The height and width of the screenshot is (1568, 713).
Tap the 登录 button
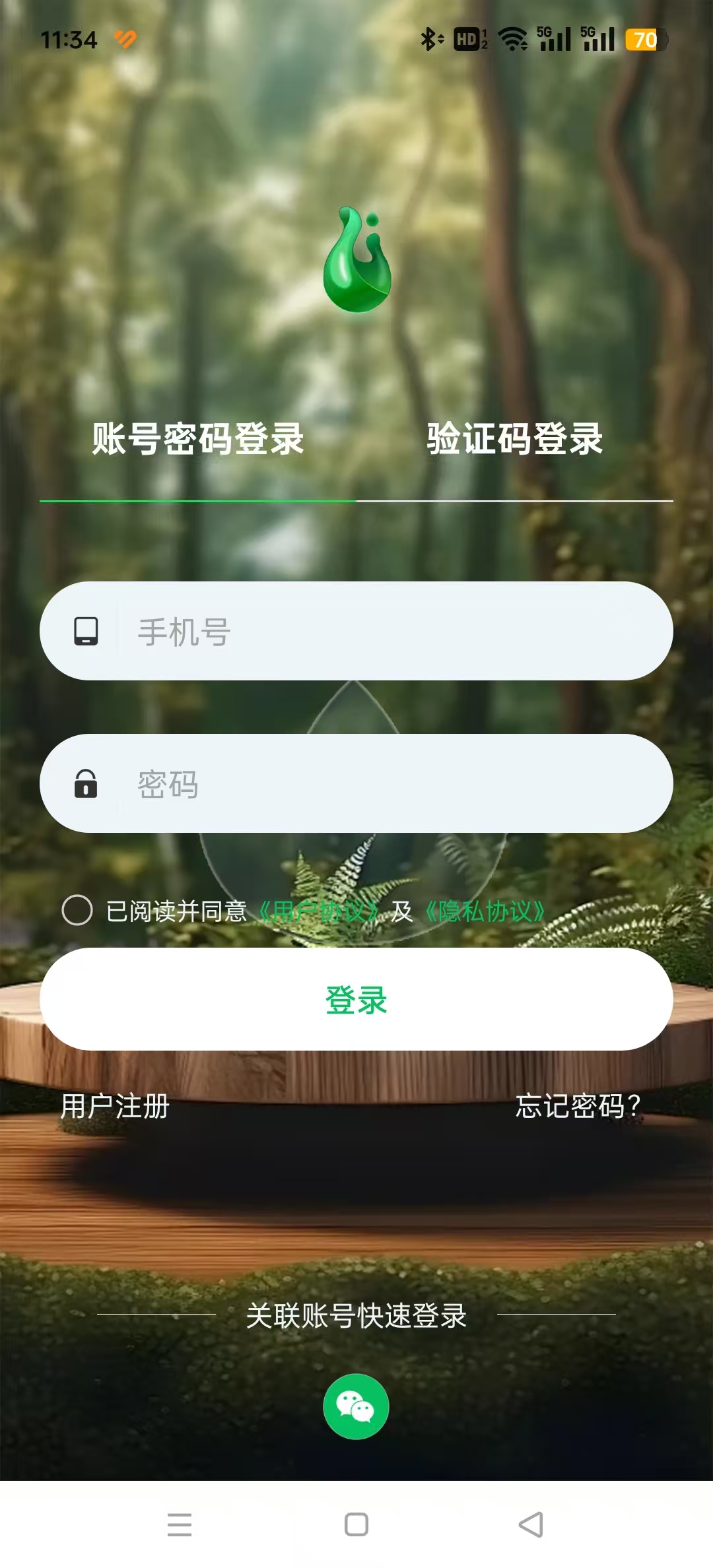pyautogui.click(x=356, y=999)
